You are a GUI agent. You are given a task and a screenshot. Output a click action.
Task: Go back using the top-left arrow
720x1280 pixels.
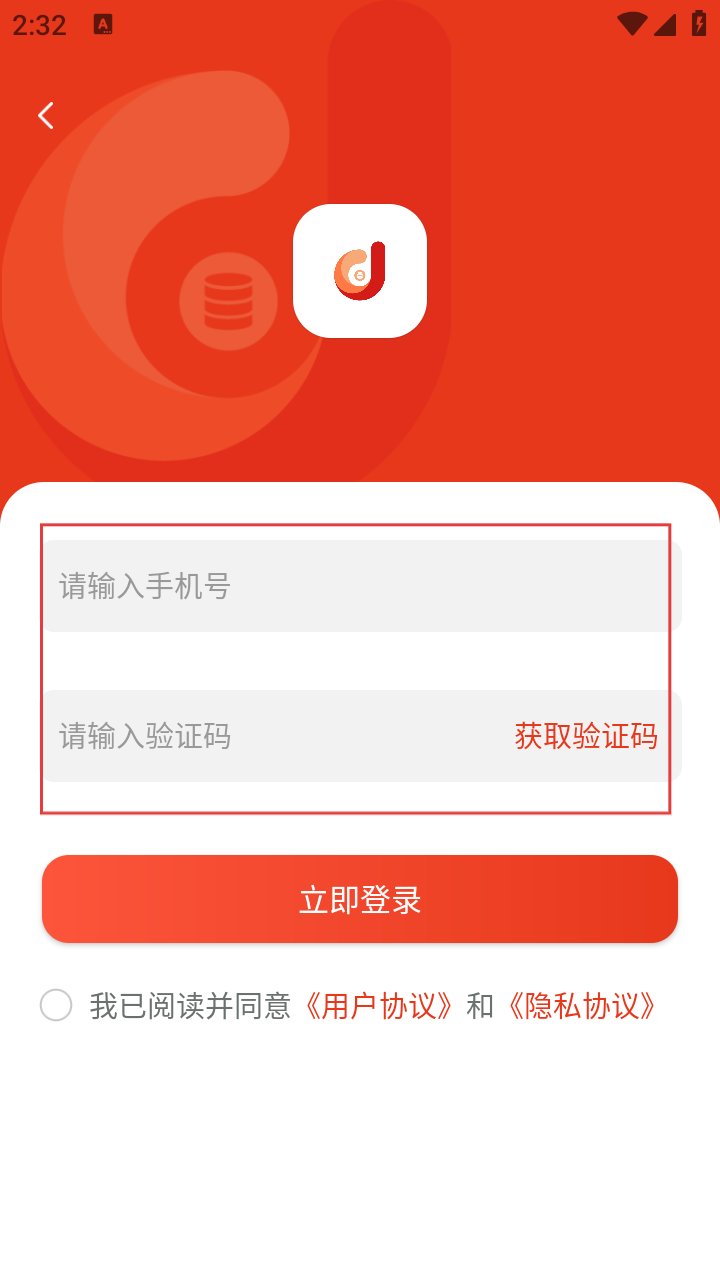tap(45, 115)
